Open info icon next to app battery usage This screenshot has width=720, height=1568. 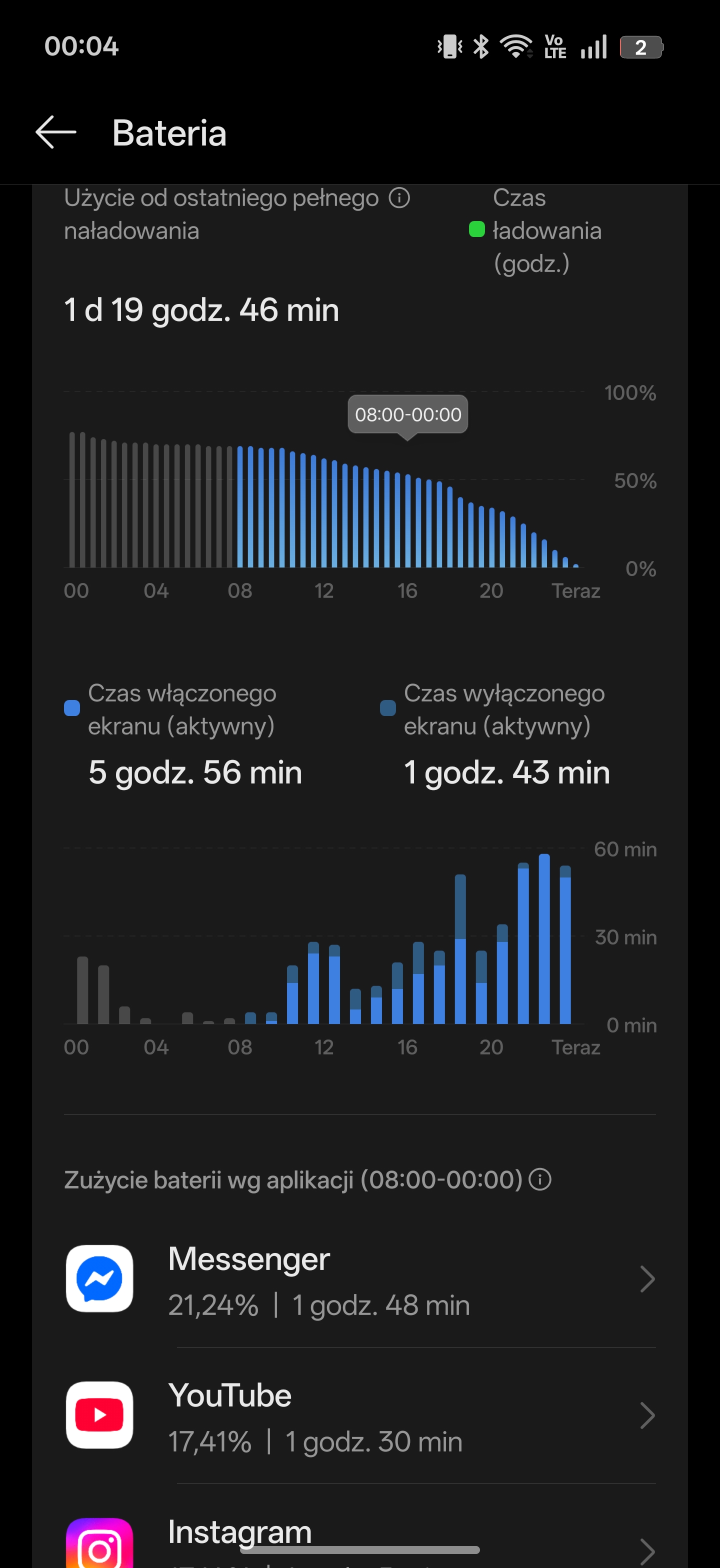[x=540, y=1179]
